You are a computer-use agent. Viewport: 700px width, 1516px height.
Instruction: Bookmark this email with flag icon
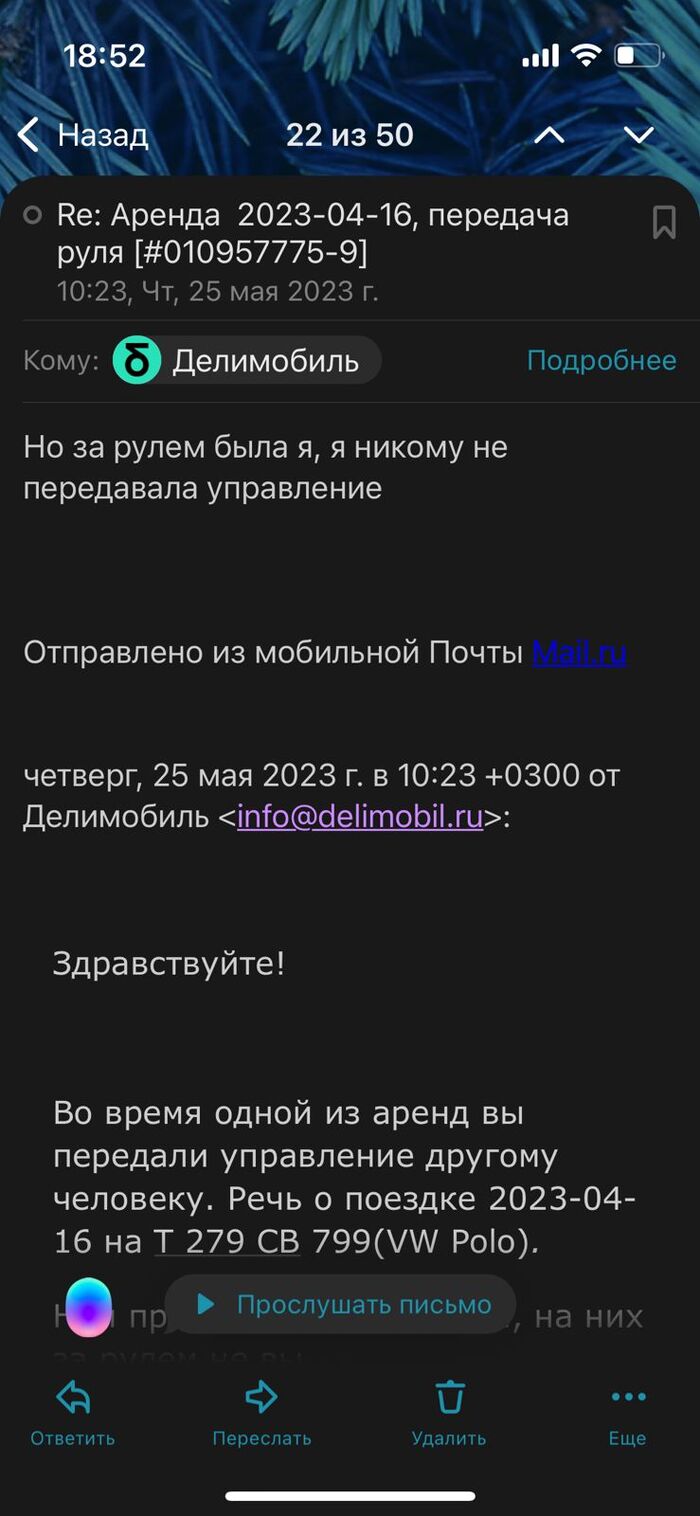coord(664,222)
